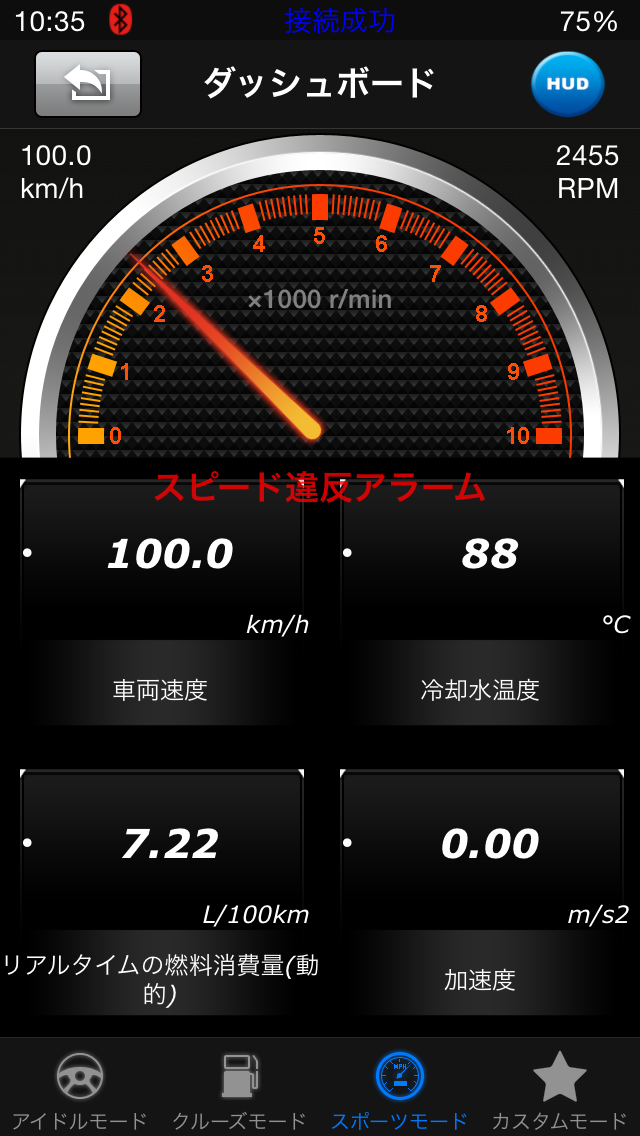The height and width of the screenshot is (1136, 640).
Task: Open the HUD display mode
Action: (x=567, y=84)
